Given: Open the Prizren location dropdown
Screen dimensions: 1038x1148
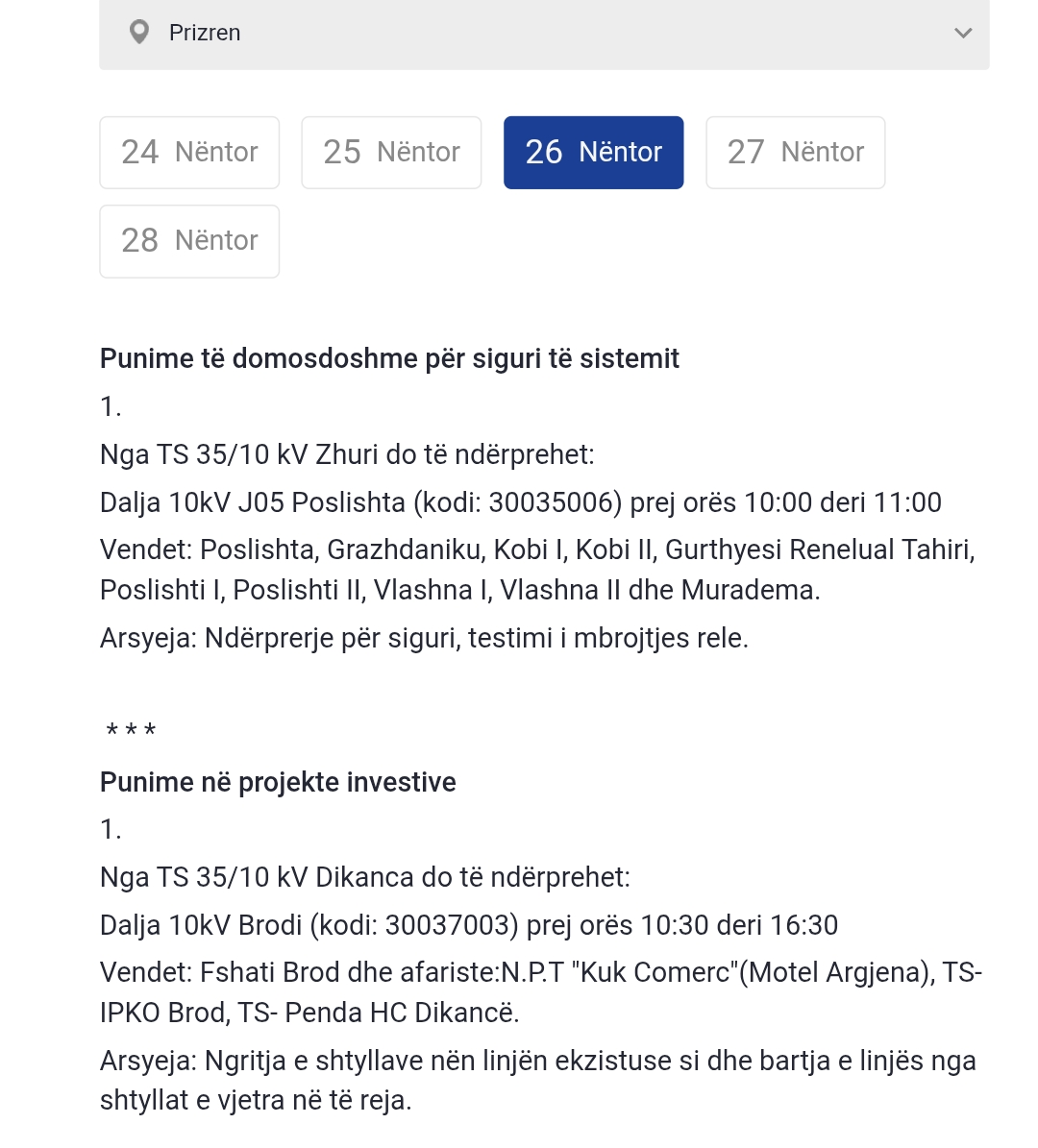Looking at the screenshot, I should [544, 33].
